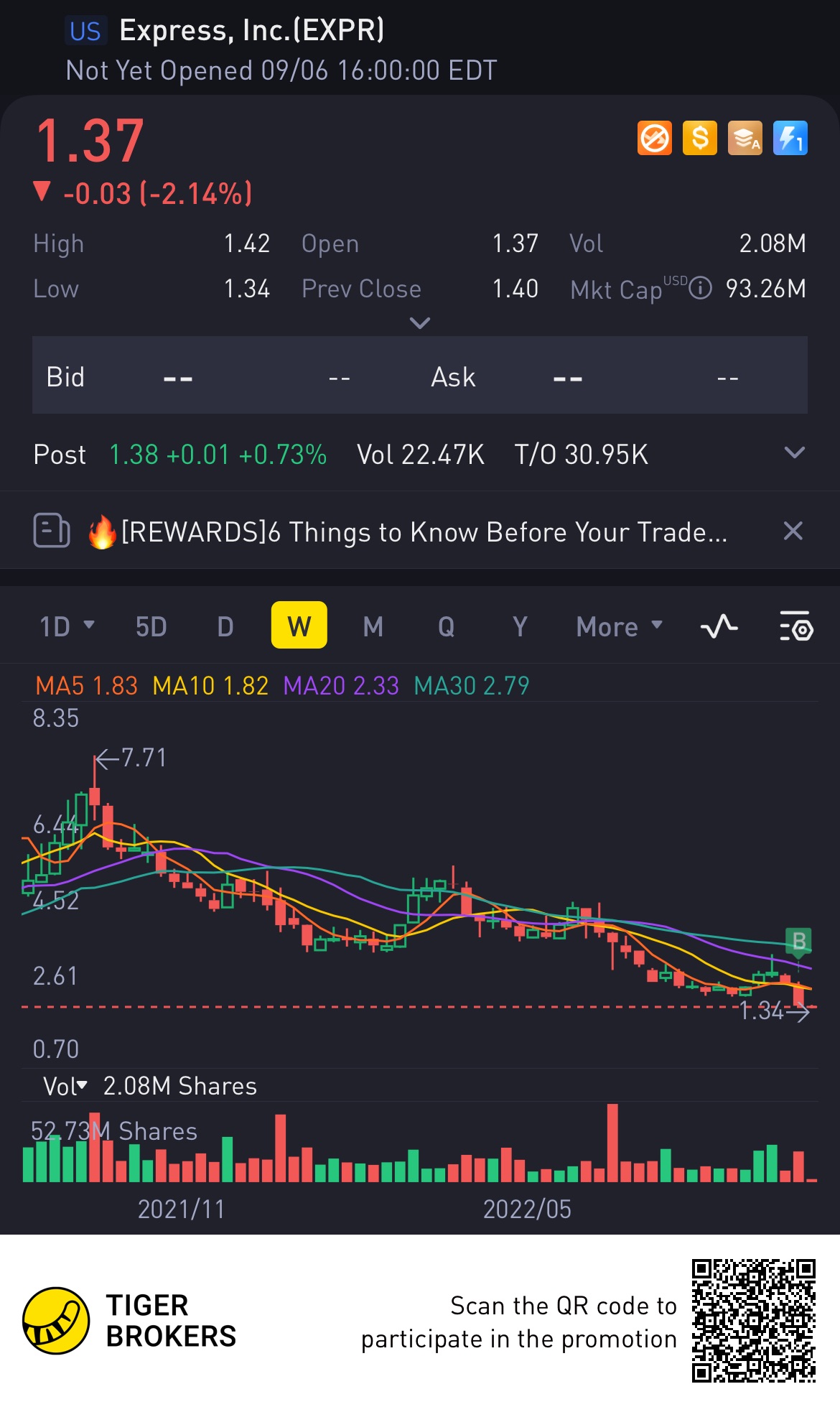The image size is (840, 1407).
Task: Expand the Post market details row
Action: [794, 453]
